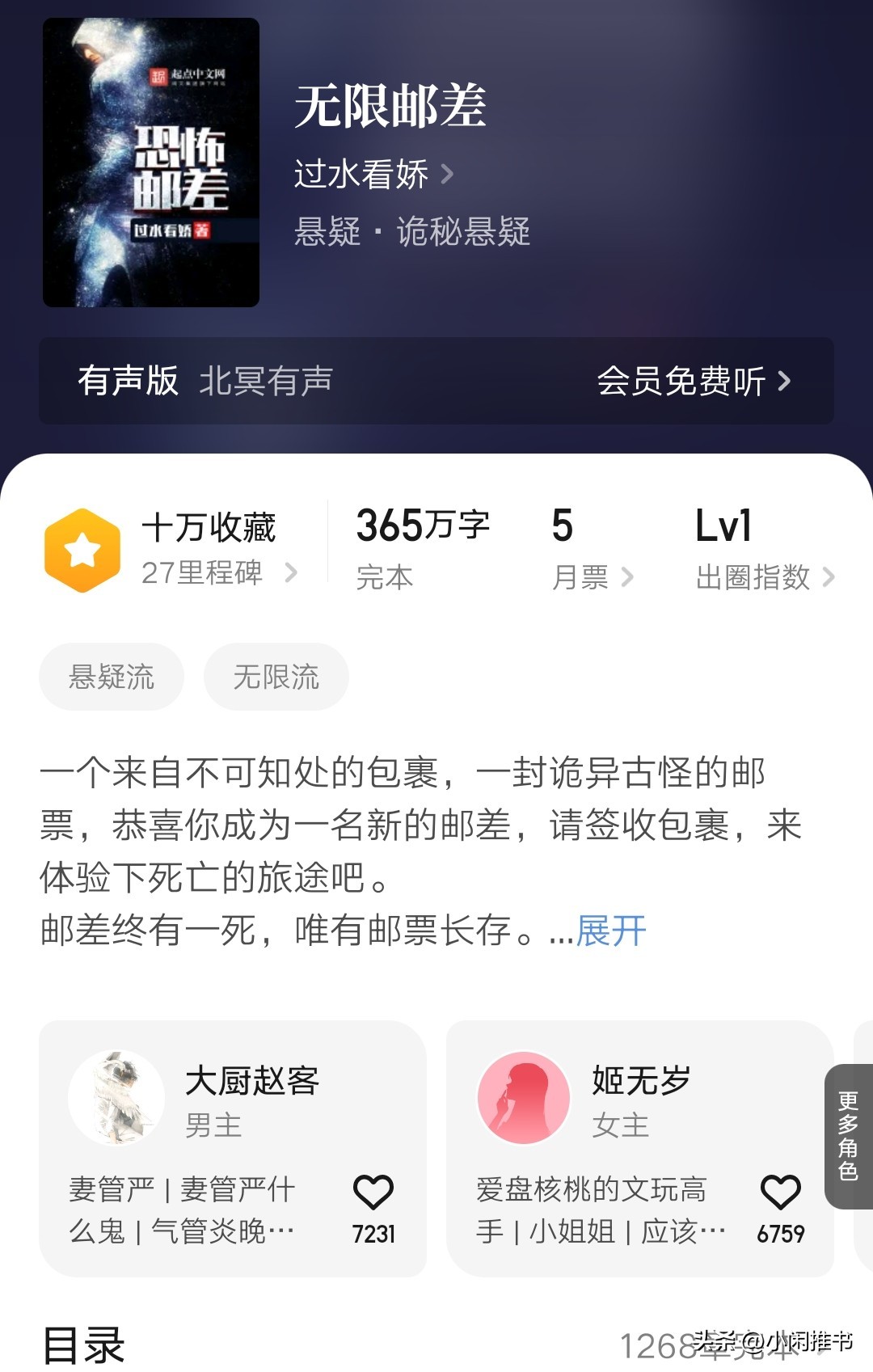Like the character 大厨赵客

[x=373, y=1192]
